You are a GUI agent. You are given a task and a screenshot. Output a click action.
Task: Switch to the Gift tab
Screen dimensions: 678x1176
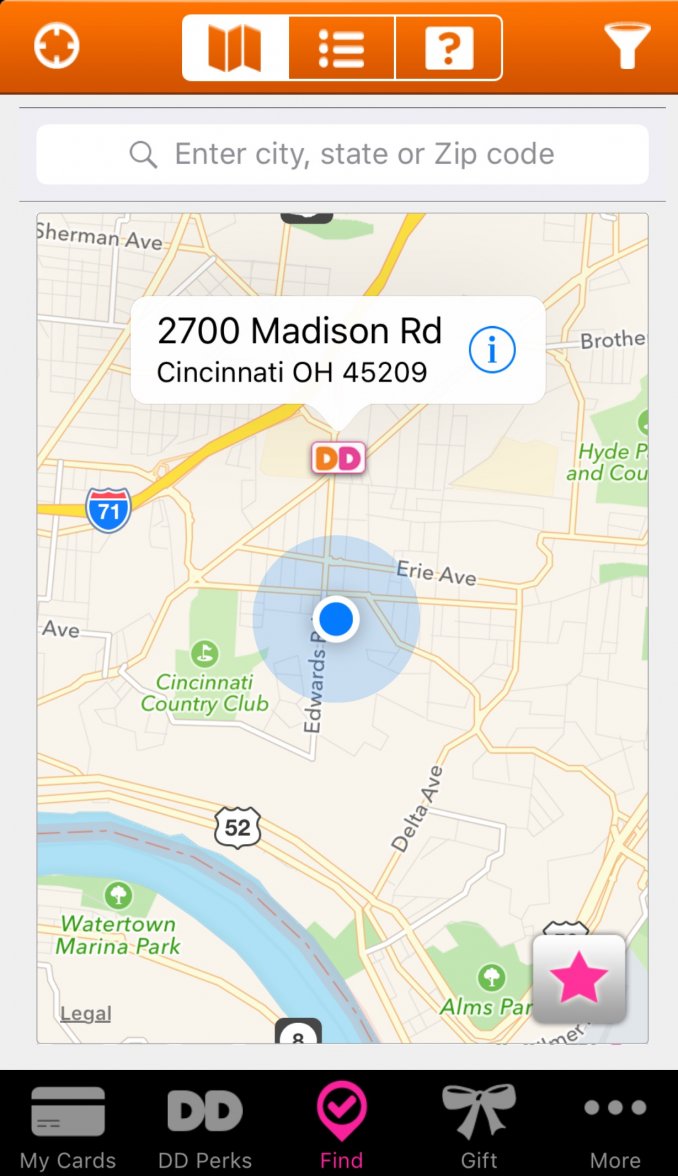tap(479, 1126)
